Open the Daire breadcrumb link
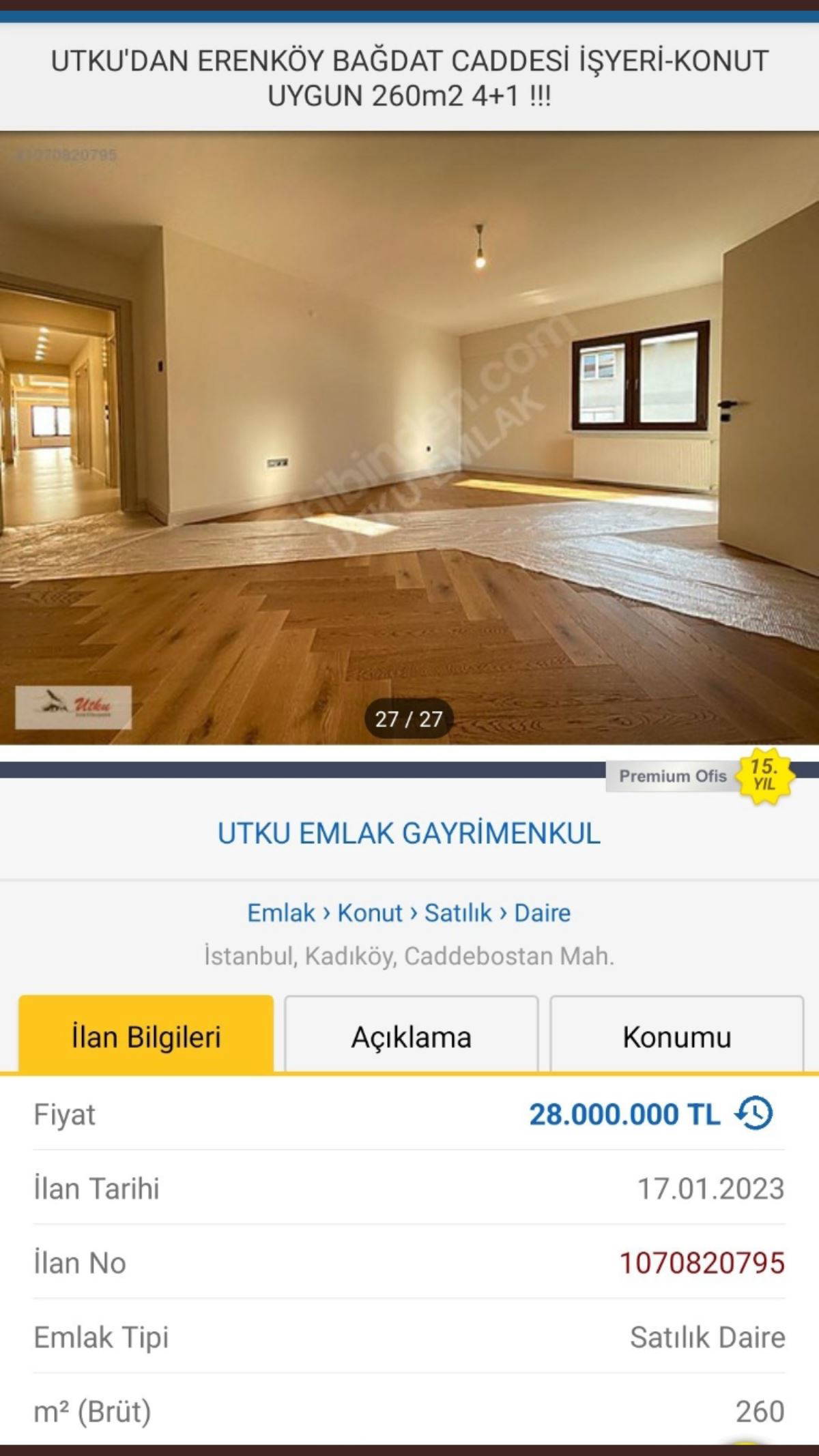 click(542, 913)
